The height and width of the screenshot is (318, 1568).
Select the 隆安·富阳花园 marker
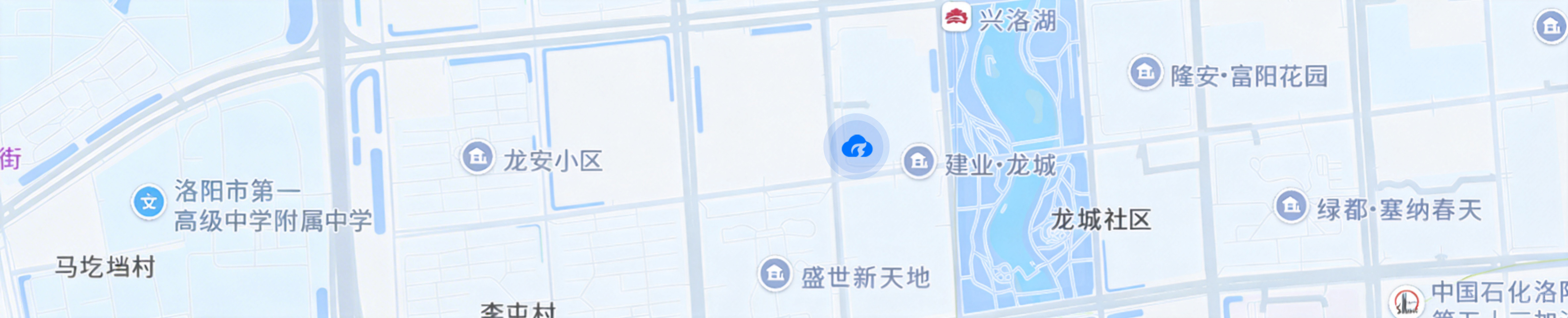pyautogui.click(x=1145, y=73)
